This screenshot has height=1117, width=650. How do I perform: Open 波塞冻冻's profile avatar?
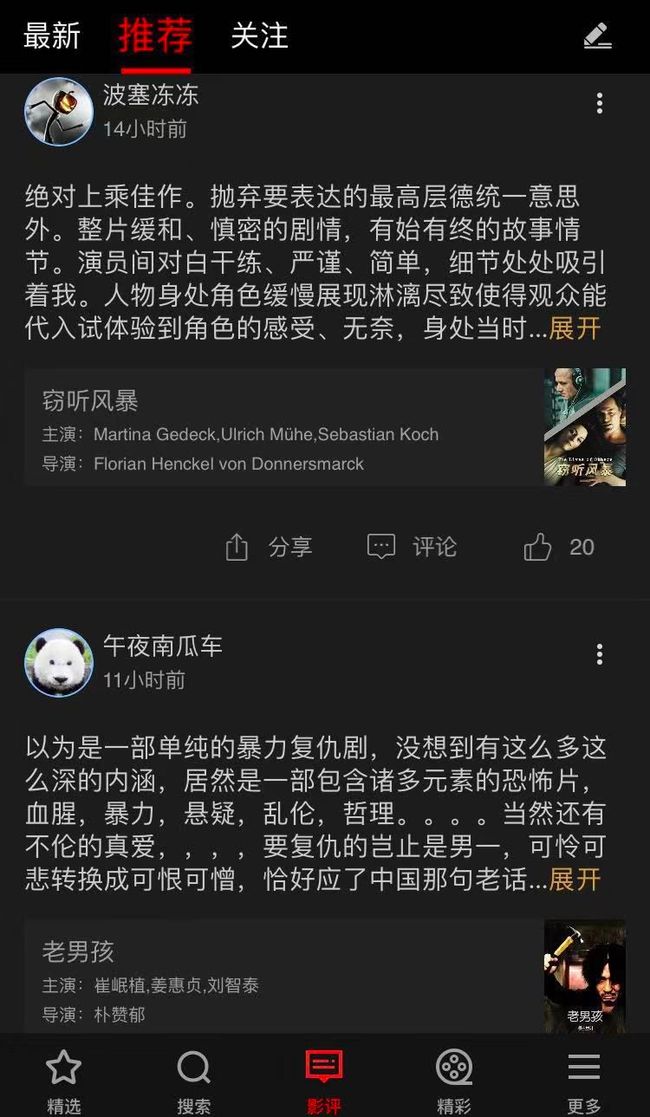[58, 112]
